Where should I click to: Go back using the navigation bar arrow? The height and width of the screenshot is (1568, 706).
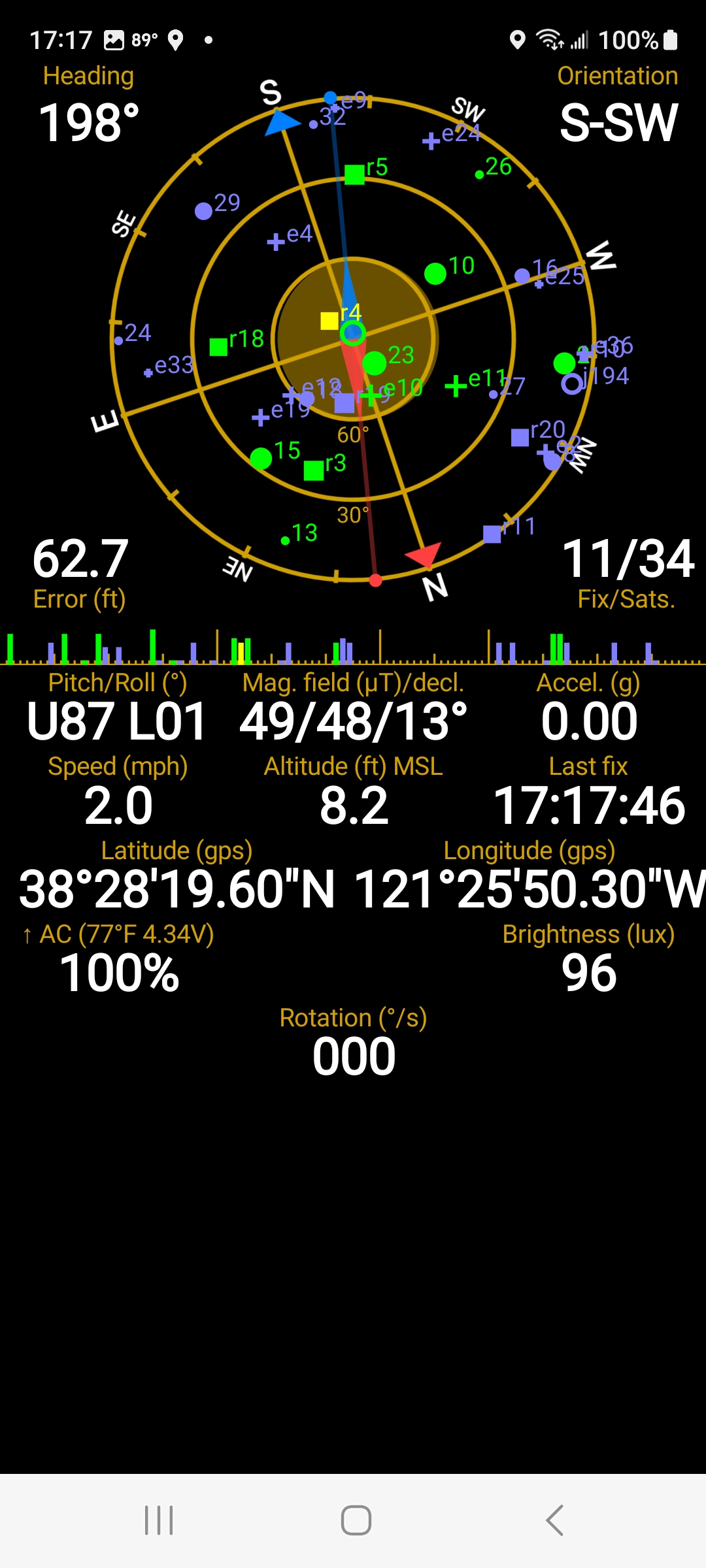[554, 1520]
